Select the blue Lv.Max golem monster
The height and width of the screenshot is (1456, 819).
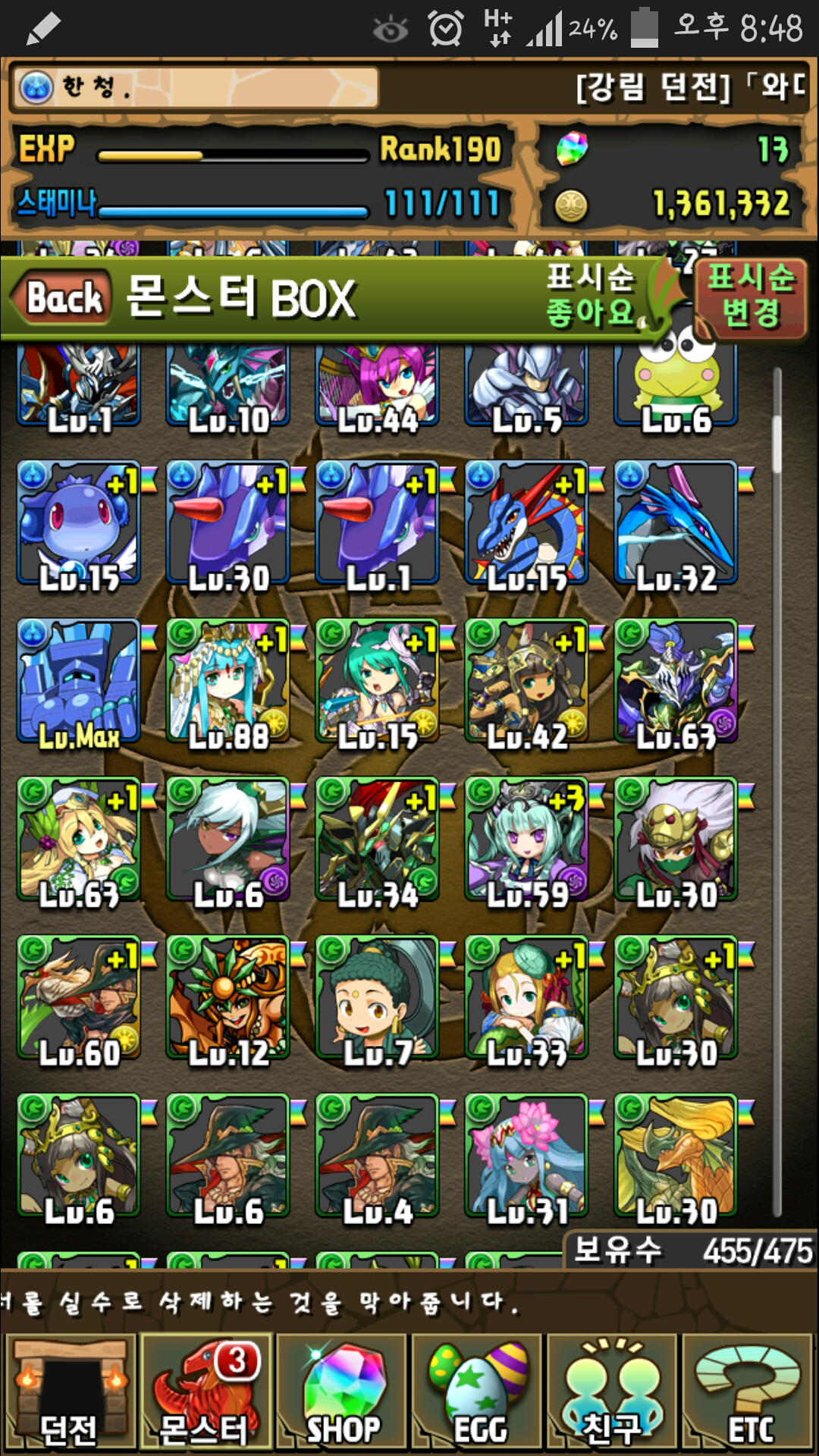(x=79, y=682)
